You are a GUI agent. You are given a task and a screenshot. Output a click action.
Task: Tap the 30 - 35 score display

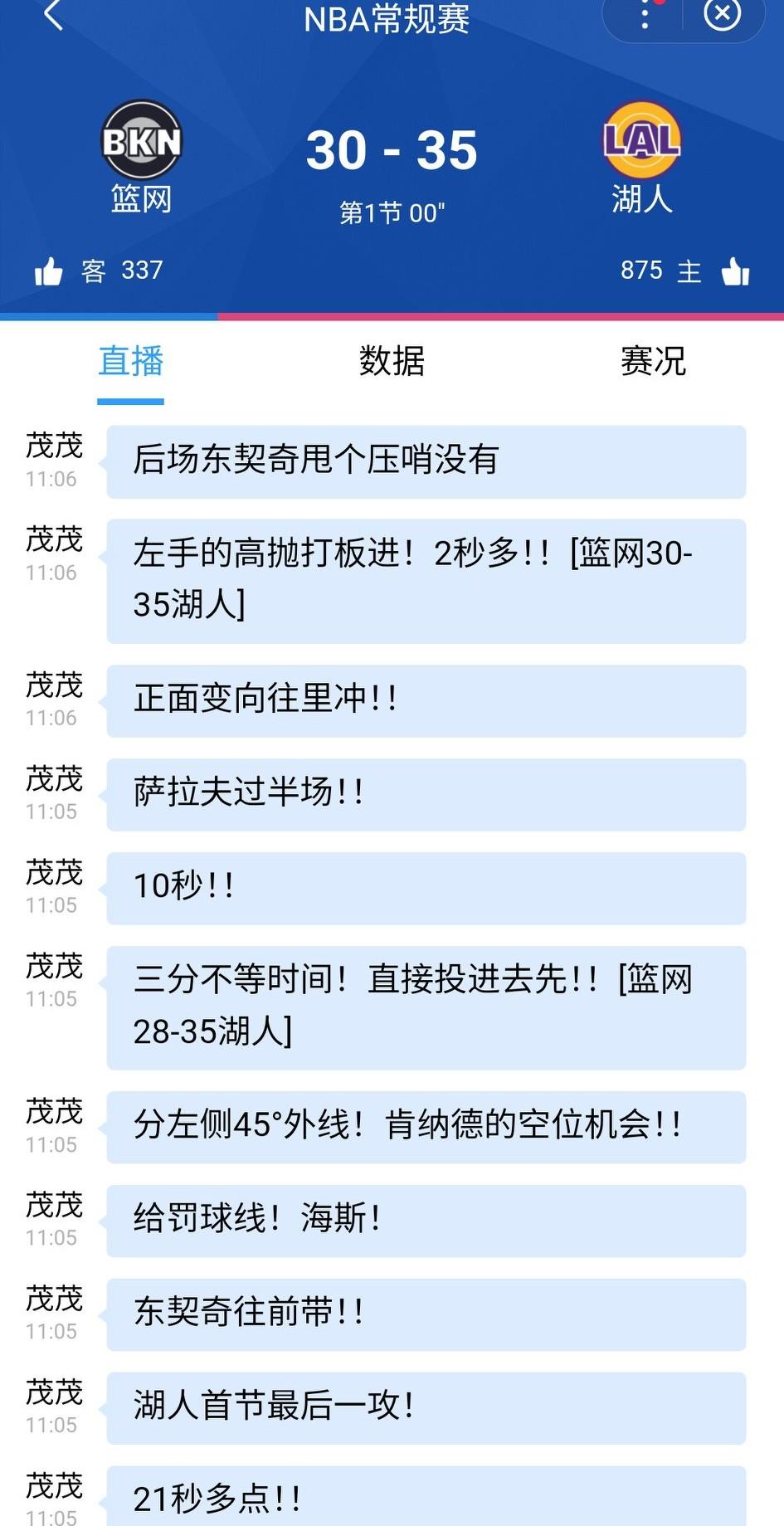392,149
